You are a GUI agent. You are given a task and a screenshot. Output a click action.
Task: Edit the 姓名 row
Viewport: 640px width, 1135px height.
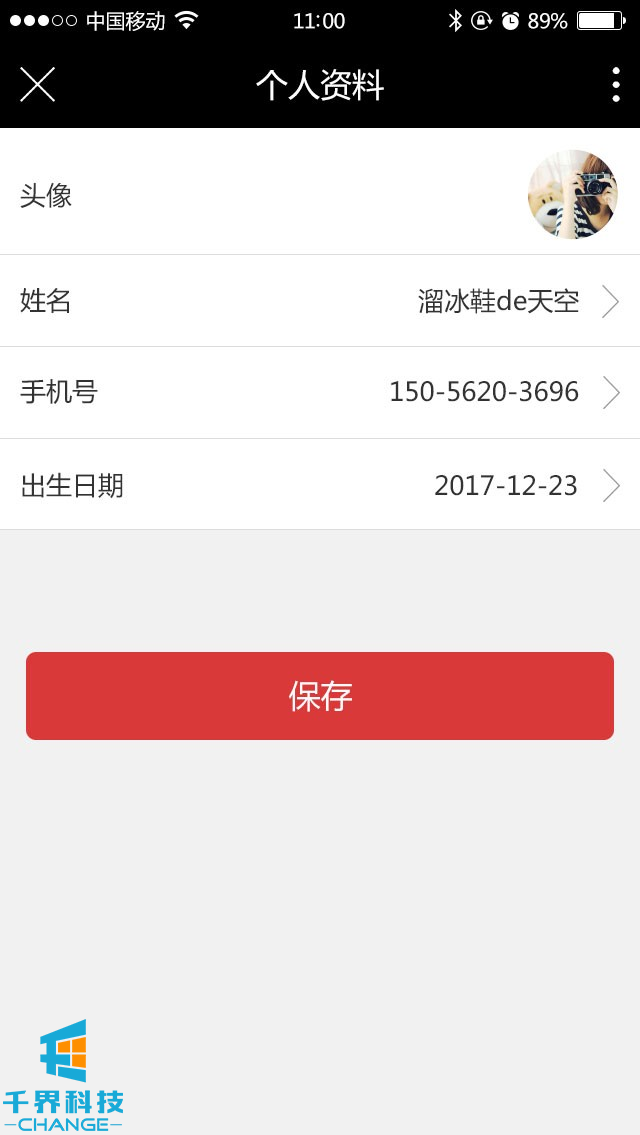point(320,301)
